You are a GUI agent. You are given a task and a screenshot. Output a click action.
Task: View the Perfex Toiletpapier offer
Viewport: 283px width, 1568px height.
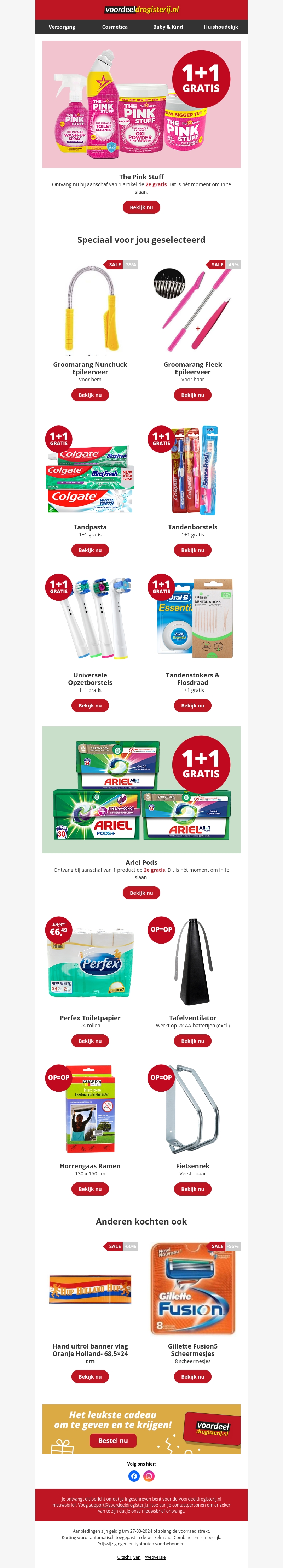pos(90,1041)
